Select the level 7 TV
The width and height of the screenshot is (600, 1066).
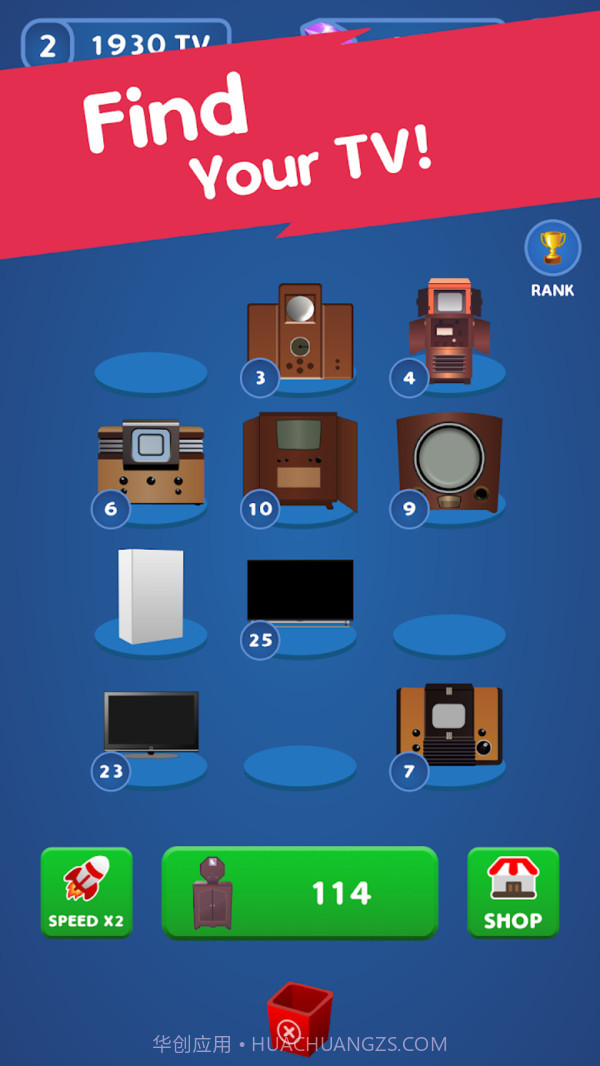click(x=449, y=725)
